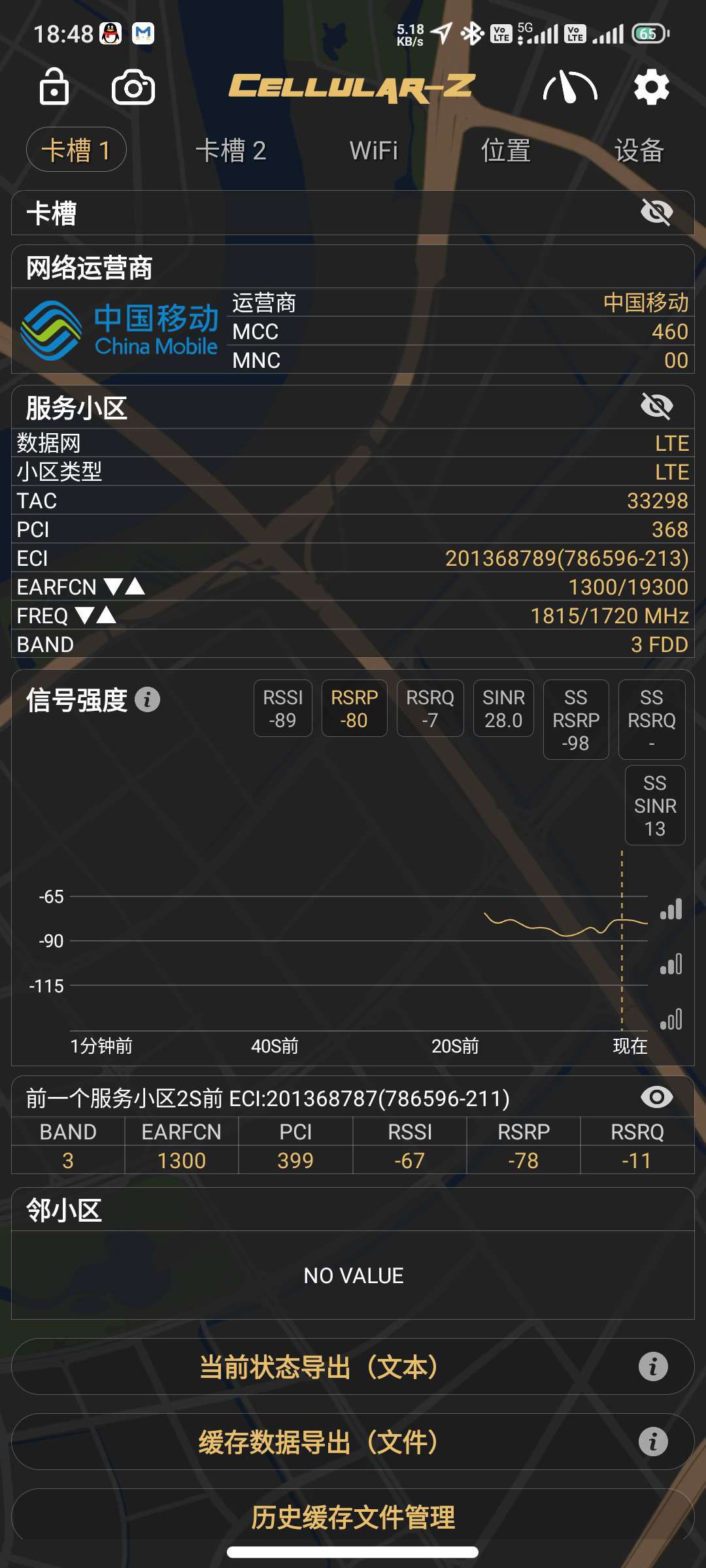Image resolution: width=706 pixels, height=1568 pixels.
Task: Toggle visibility of the 服务小区 section
Action: pos(656,406)
